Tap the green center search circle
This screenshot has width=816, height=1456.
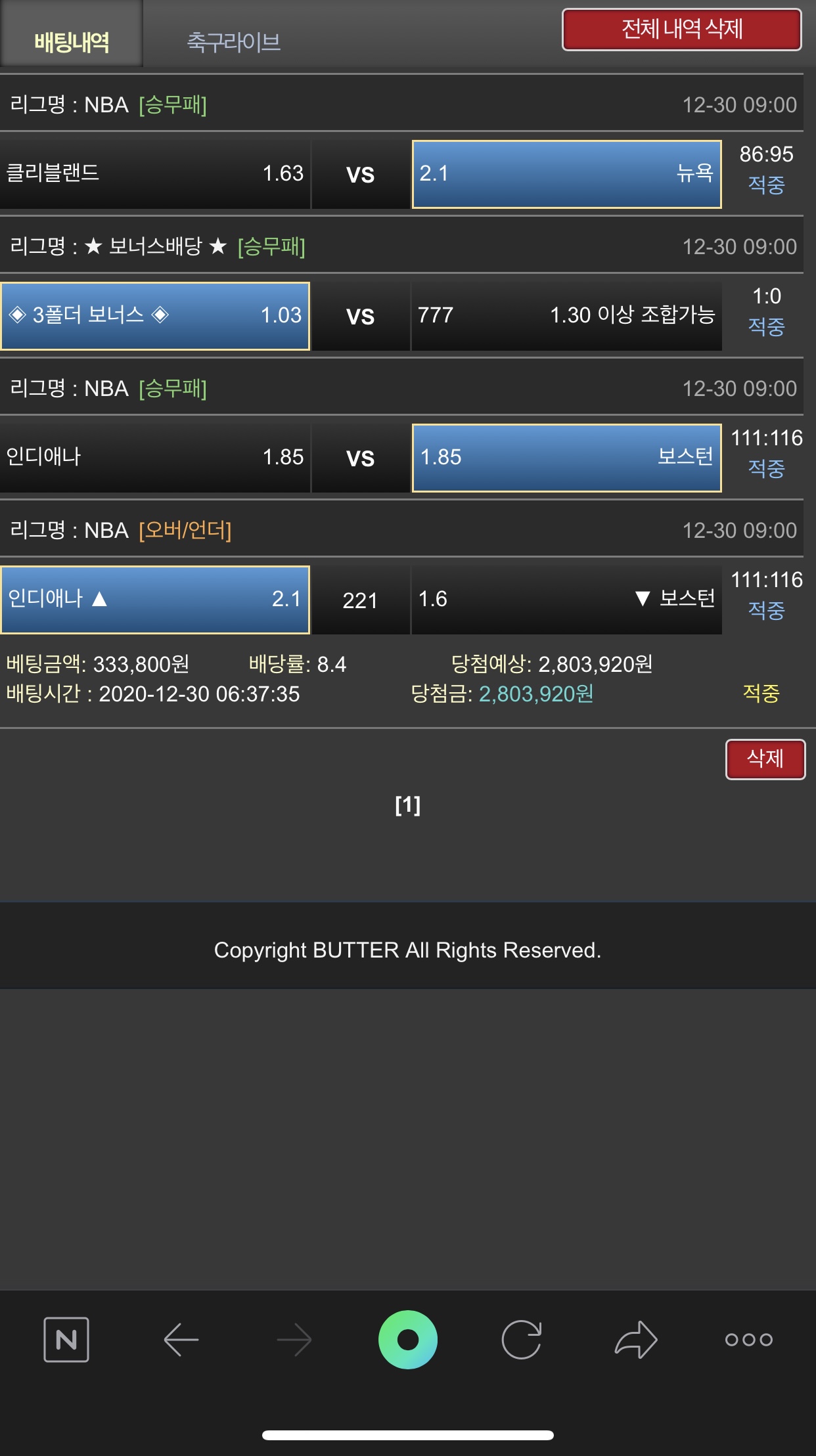click(x=408, y=1339)
